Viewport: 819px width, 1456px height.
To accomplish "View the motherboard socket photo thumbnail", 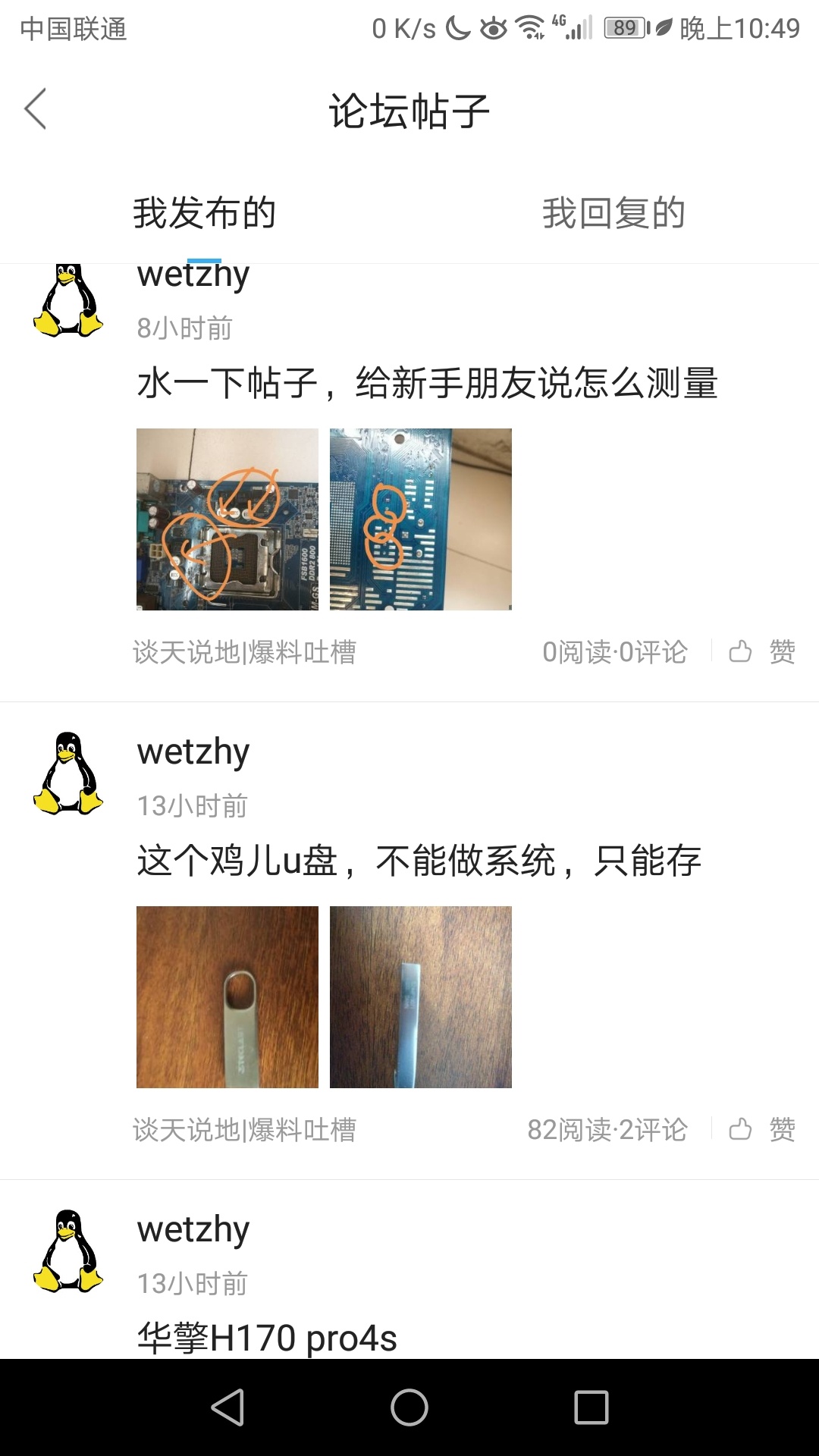I will 227,519.
